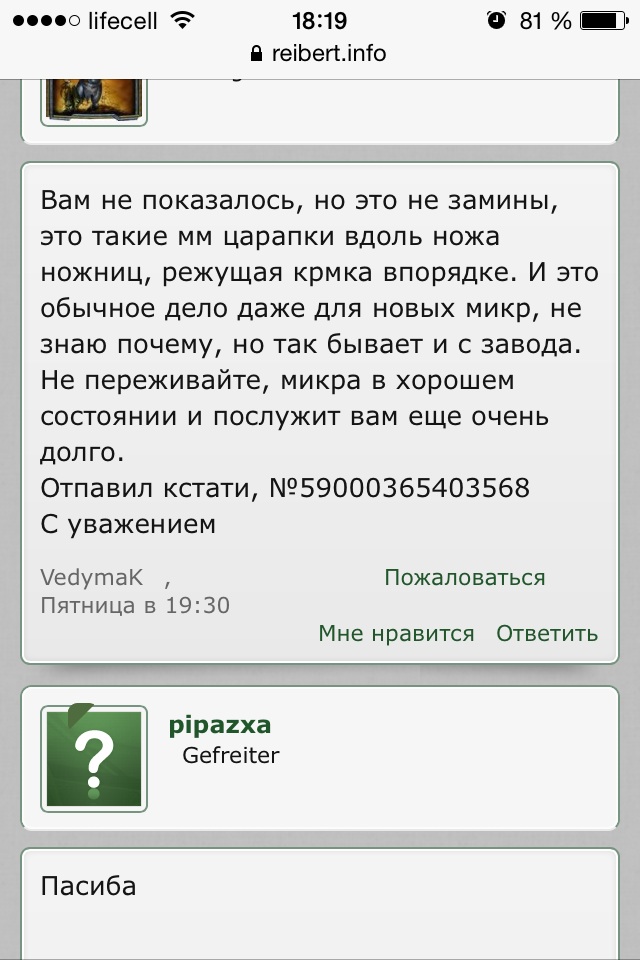
Task: Tap the reibert.info address bar
Action: (320, 53)
